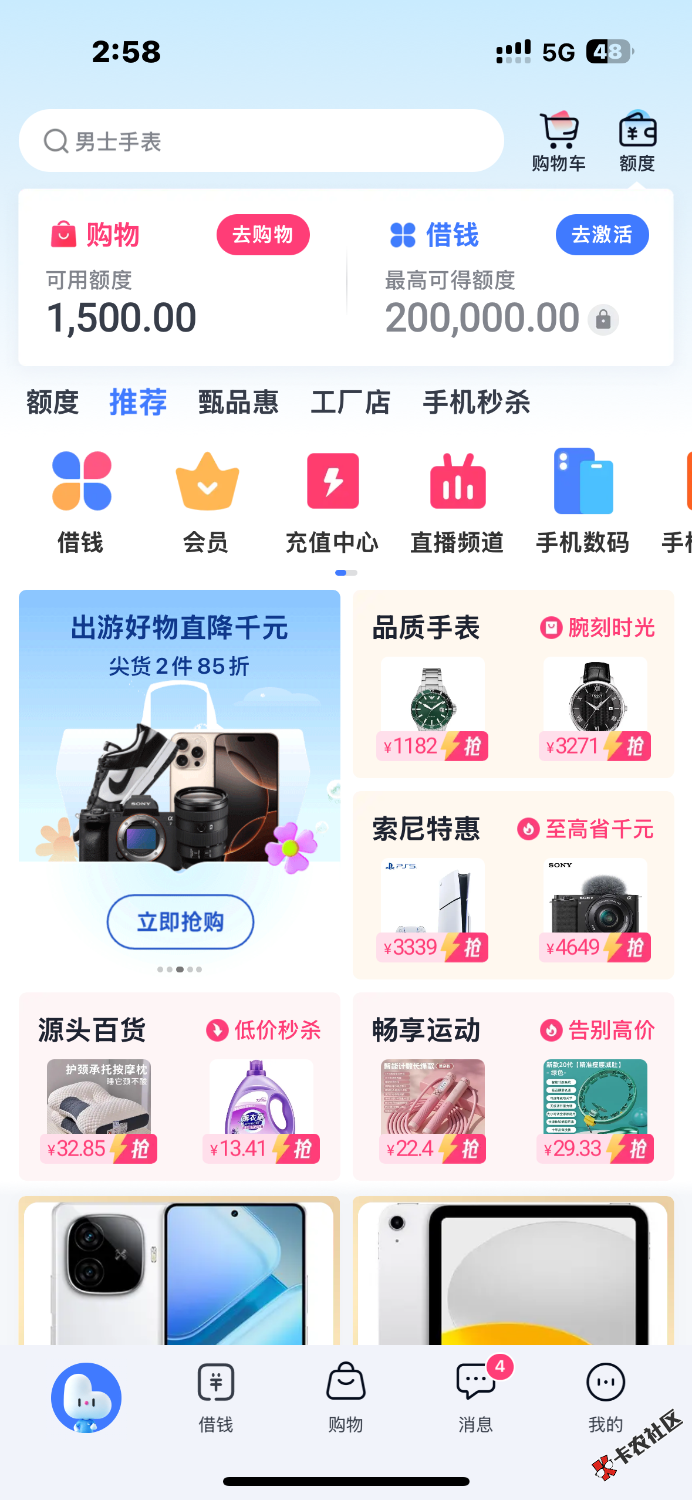Open the 畅享运动 sports card
The image size is (692, 1500).
[427, 1029]
